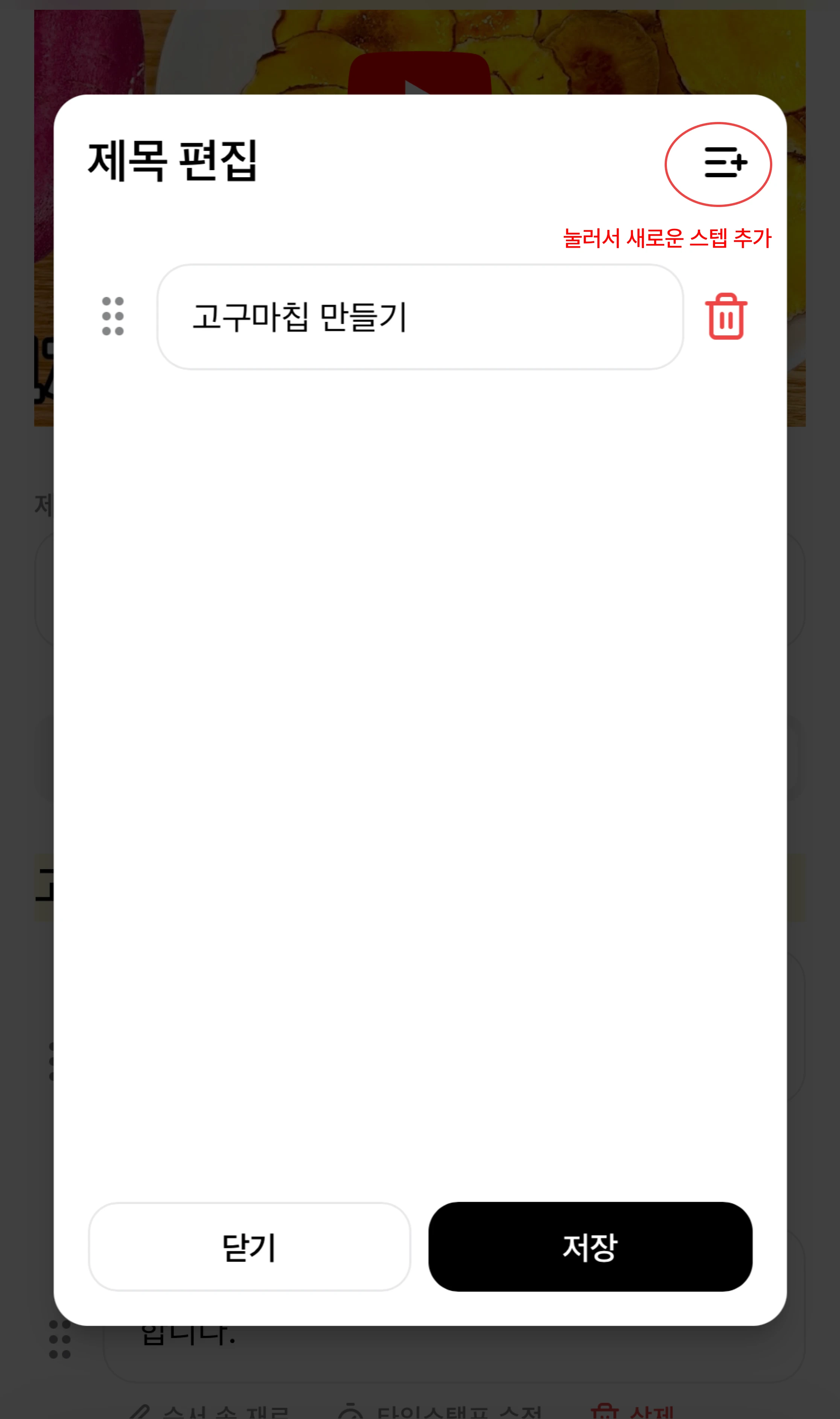Edit the 고구마칩 만들기 title field
The width and height of the screenshot is (840, 1419).
click(x=419, y=317)
